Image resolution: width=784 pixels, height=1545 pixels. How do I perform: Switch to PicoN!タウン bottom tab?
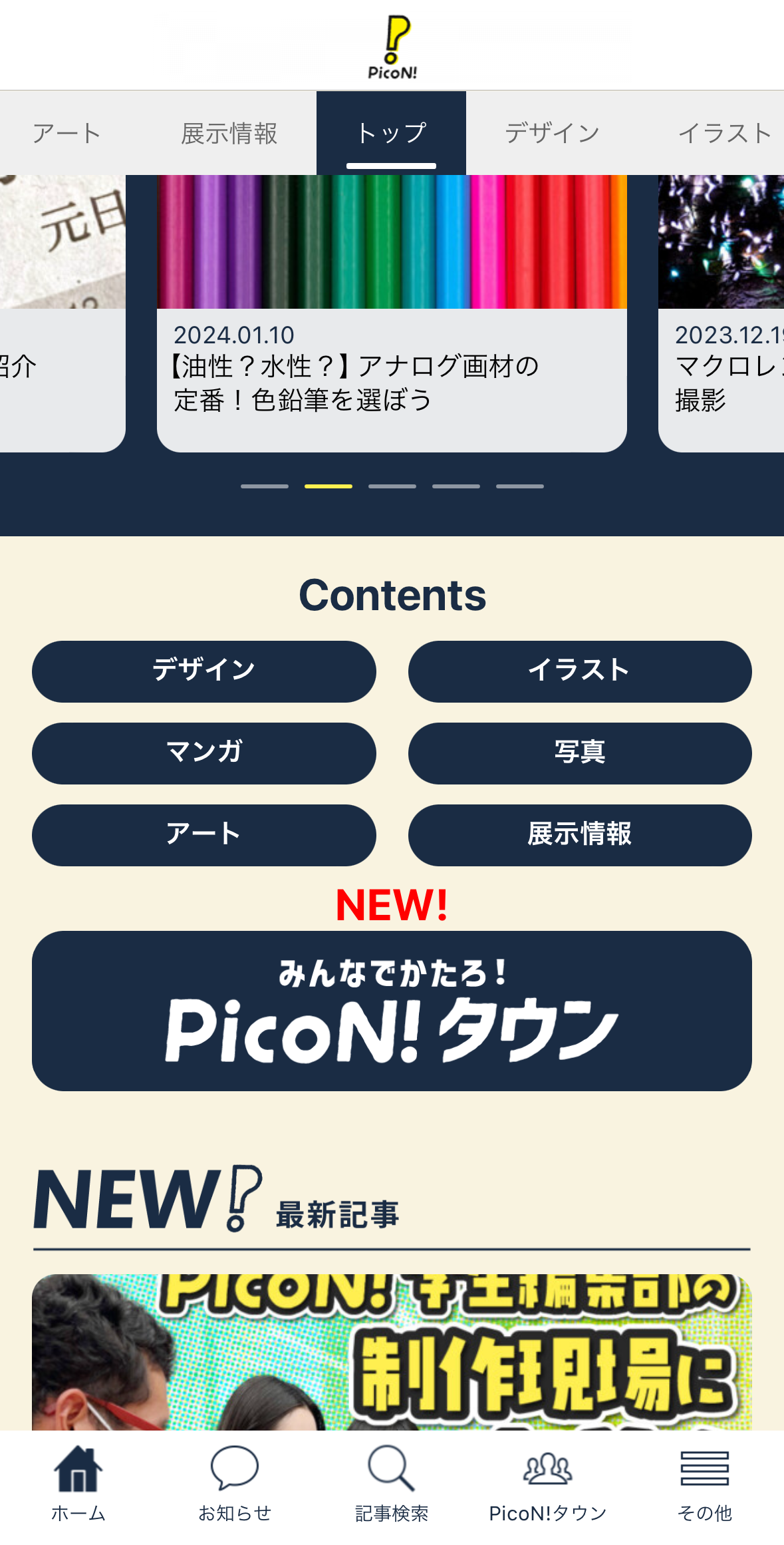548,1484
